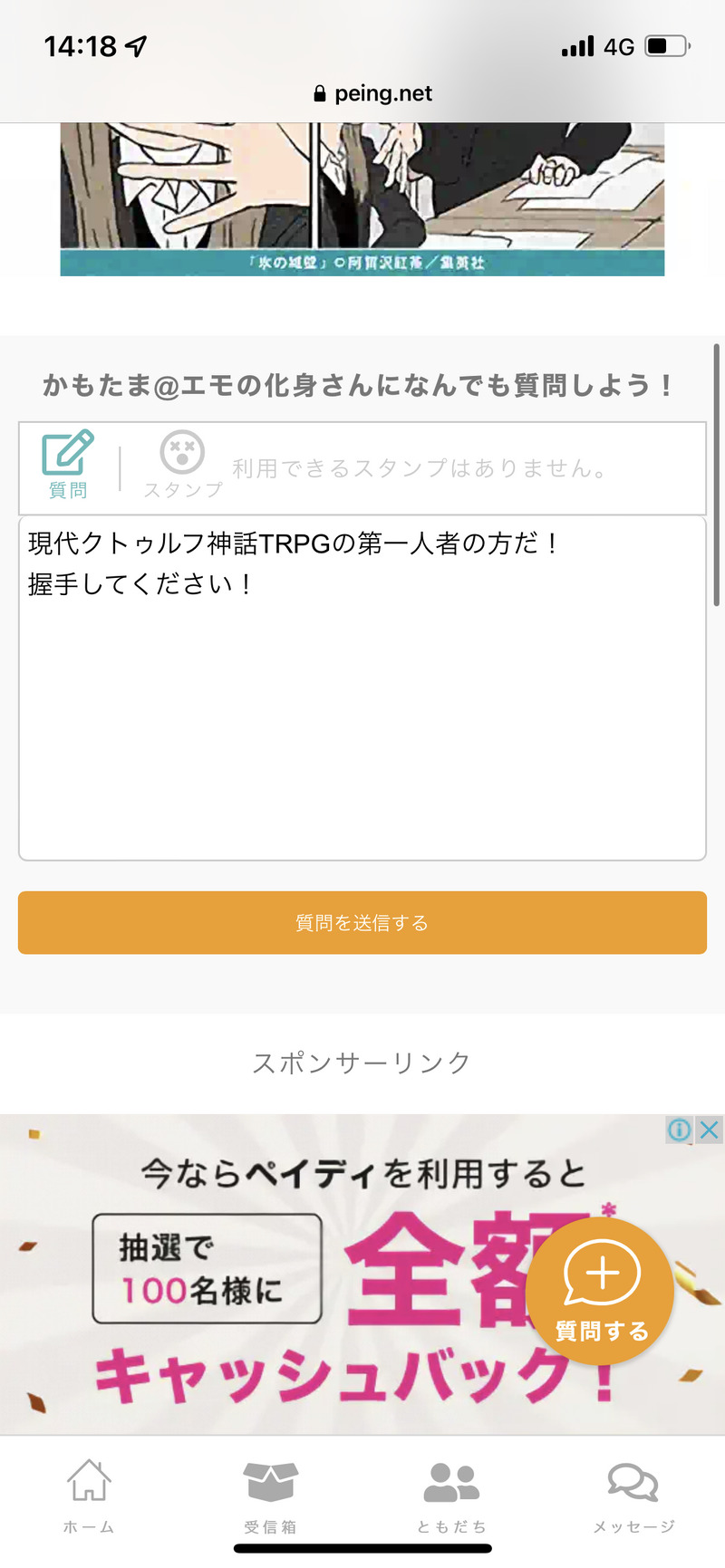
Task: Switch to the スタンプ stamp tab
Action: pyautogui.click(x=182, y=466)
